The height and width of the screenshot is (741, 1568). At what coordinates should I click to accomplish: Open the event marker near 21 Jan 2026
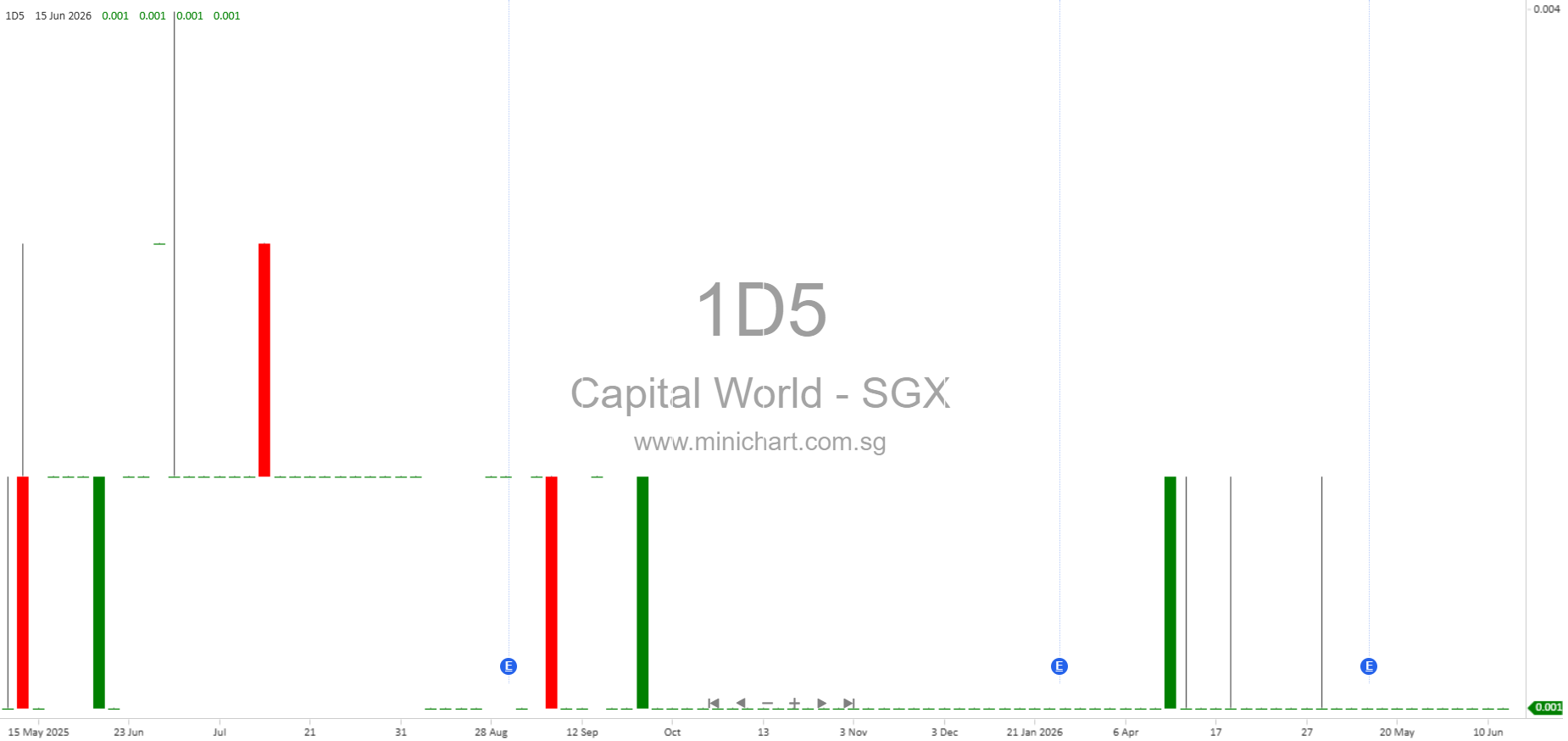1059,666
